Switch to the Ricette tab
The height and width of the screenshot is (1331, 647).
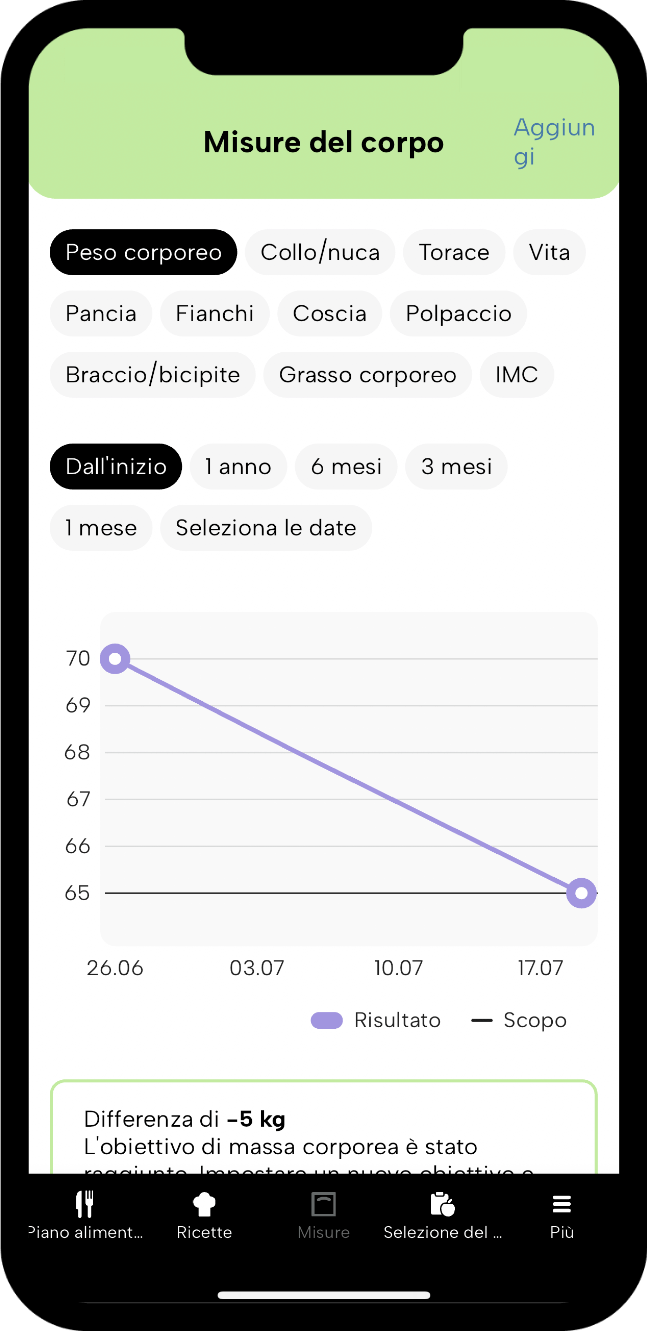(x=204, y=1215)
